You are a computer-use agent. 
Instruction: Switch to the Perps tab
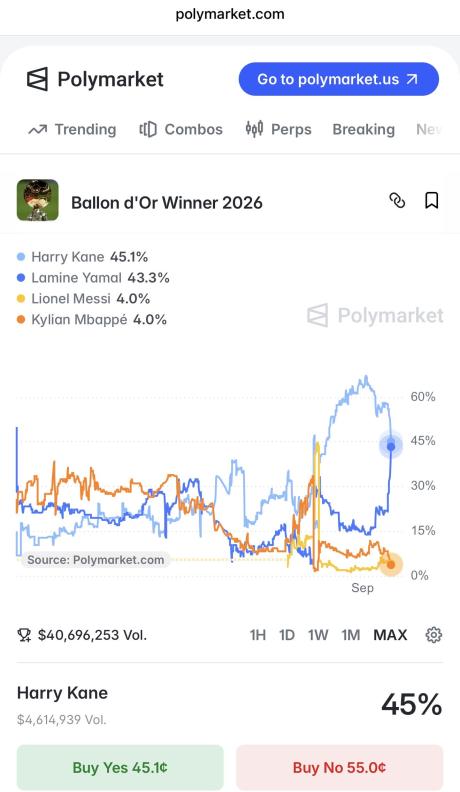click(x=278, y=130)
